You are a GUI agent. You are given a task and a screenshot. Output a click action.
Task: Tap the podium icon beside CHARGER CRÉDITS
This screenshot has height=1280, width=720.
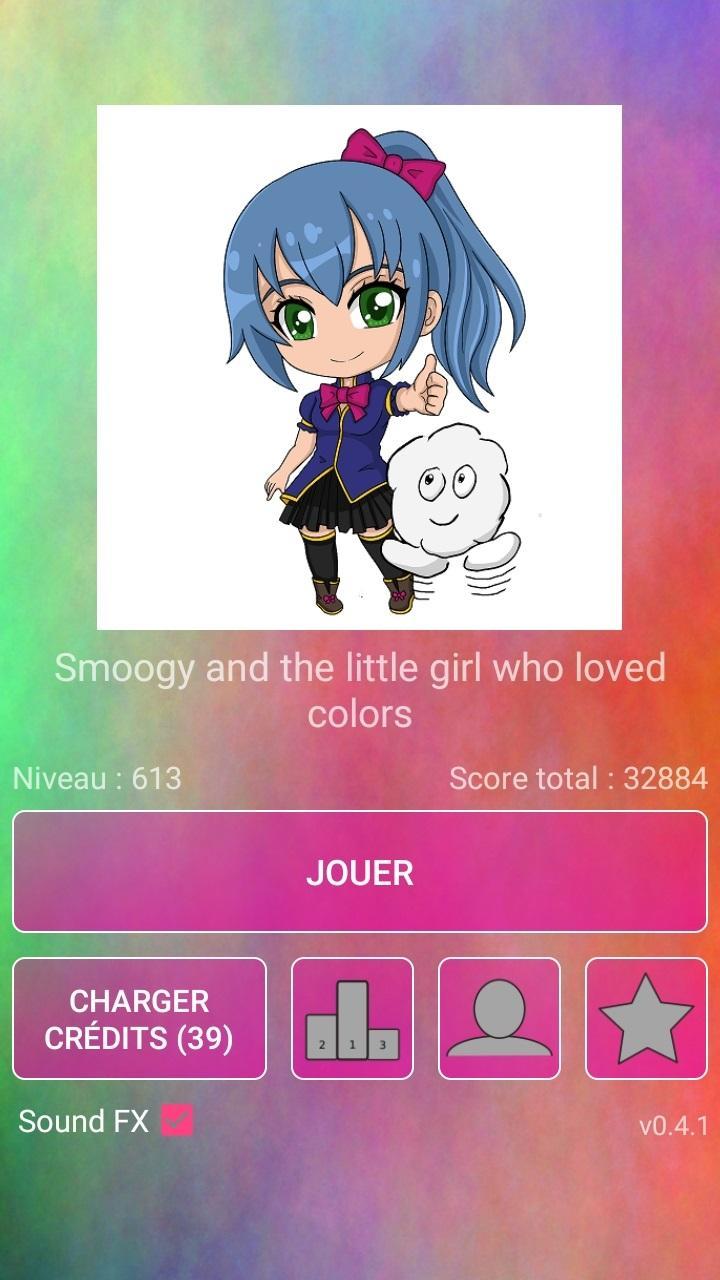tap(352, 1017)
